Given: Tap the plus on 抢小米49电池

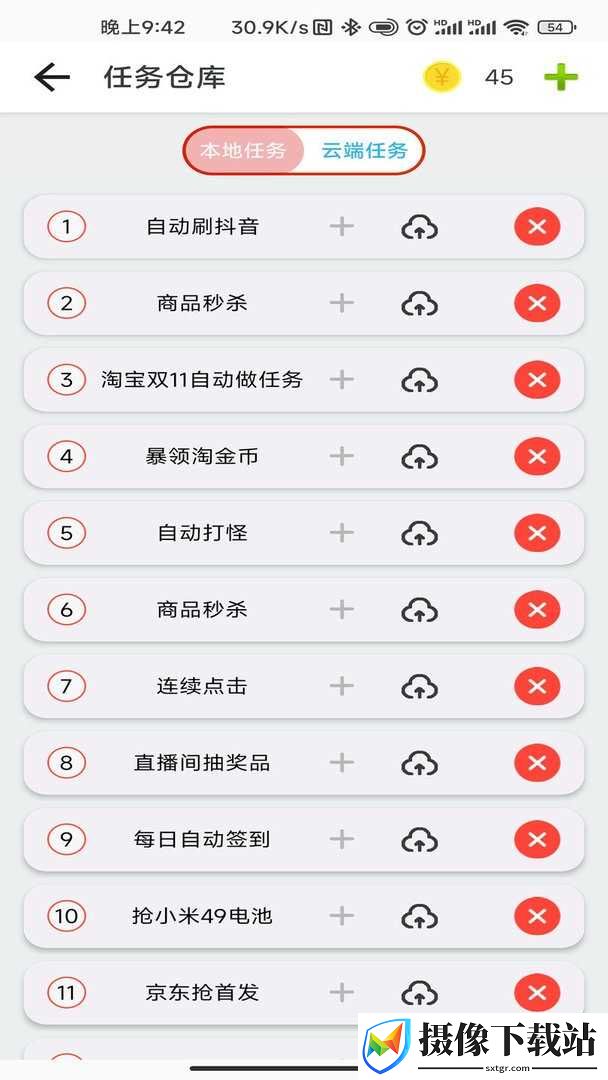Looking at the screenshot, I should pos(342,915).
